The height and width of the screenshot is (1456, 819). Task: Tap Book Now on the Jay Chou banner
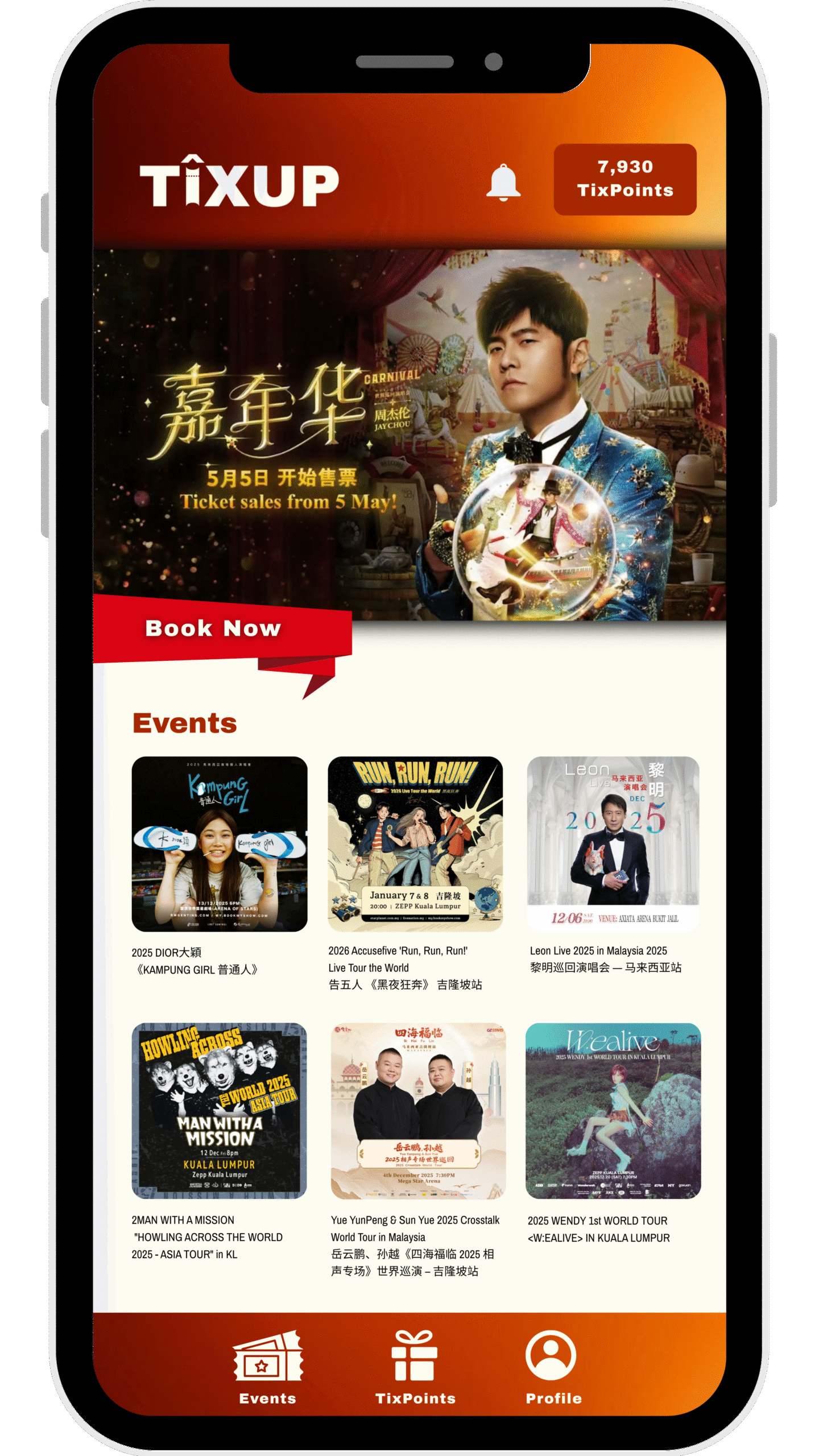pos(213,628)
